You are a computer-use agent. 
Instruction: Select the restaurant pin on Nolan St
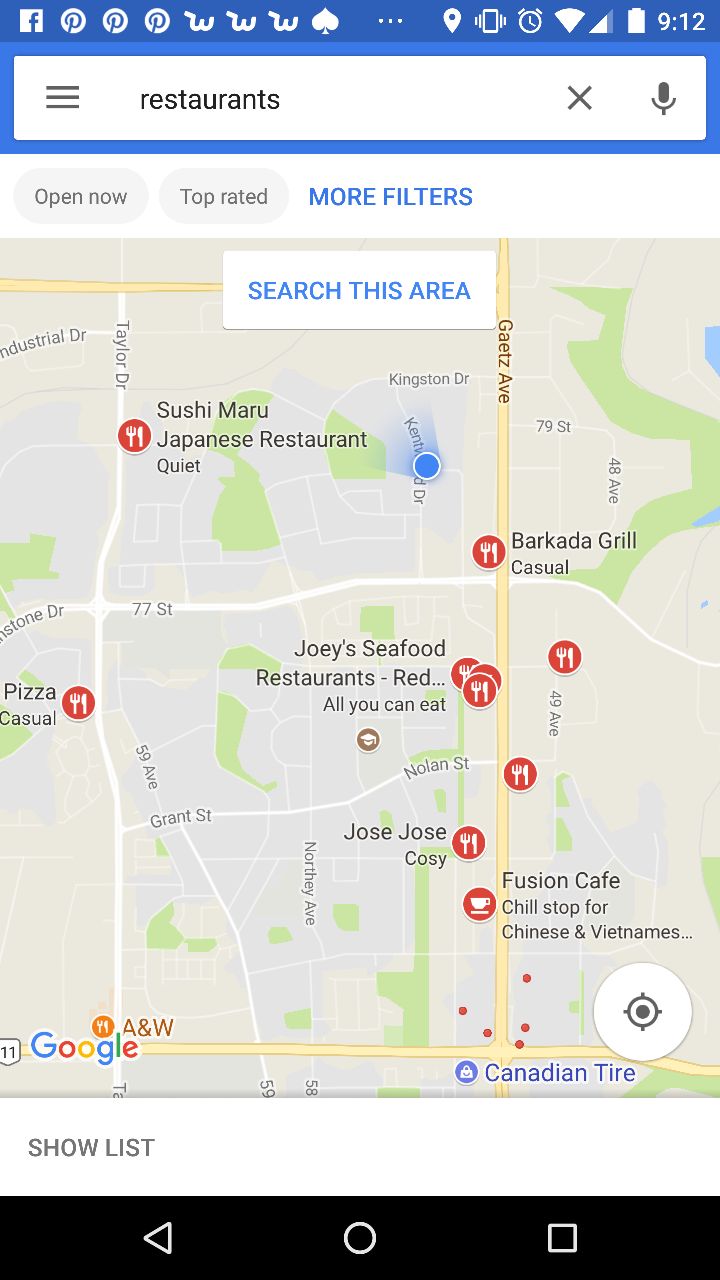(520, 774)
